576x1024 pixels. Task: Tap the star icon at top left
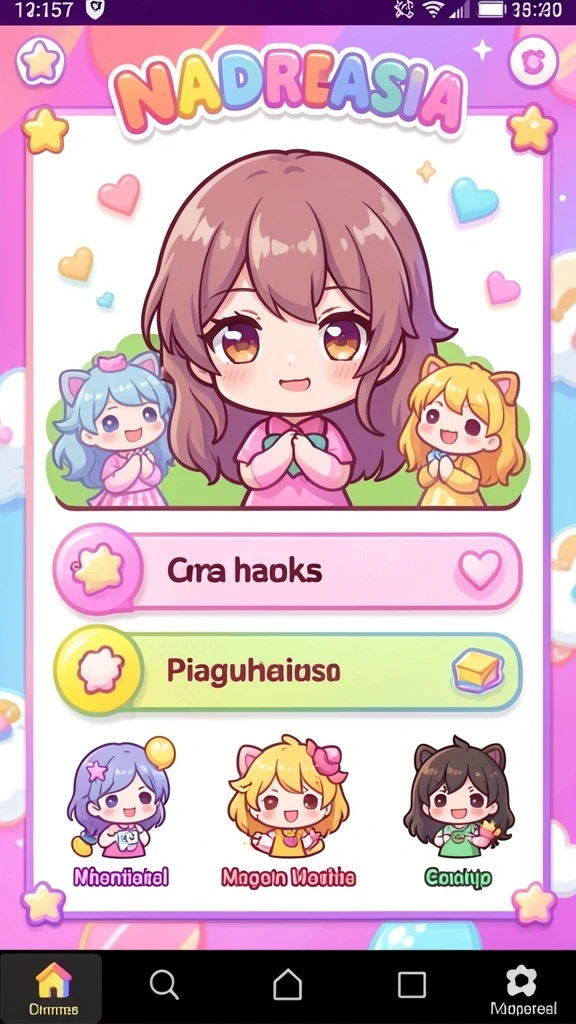pyautogui.click(x=40, y=61)
